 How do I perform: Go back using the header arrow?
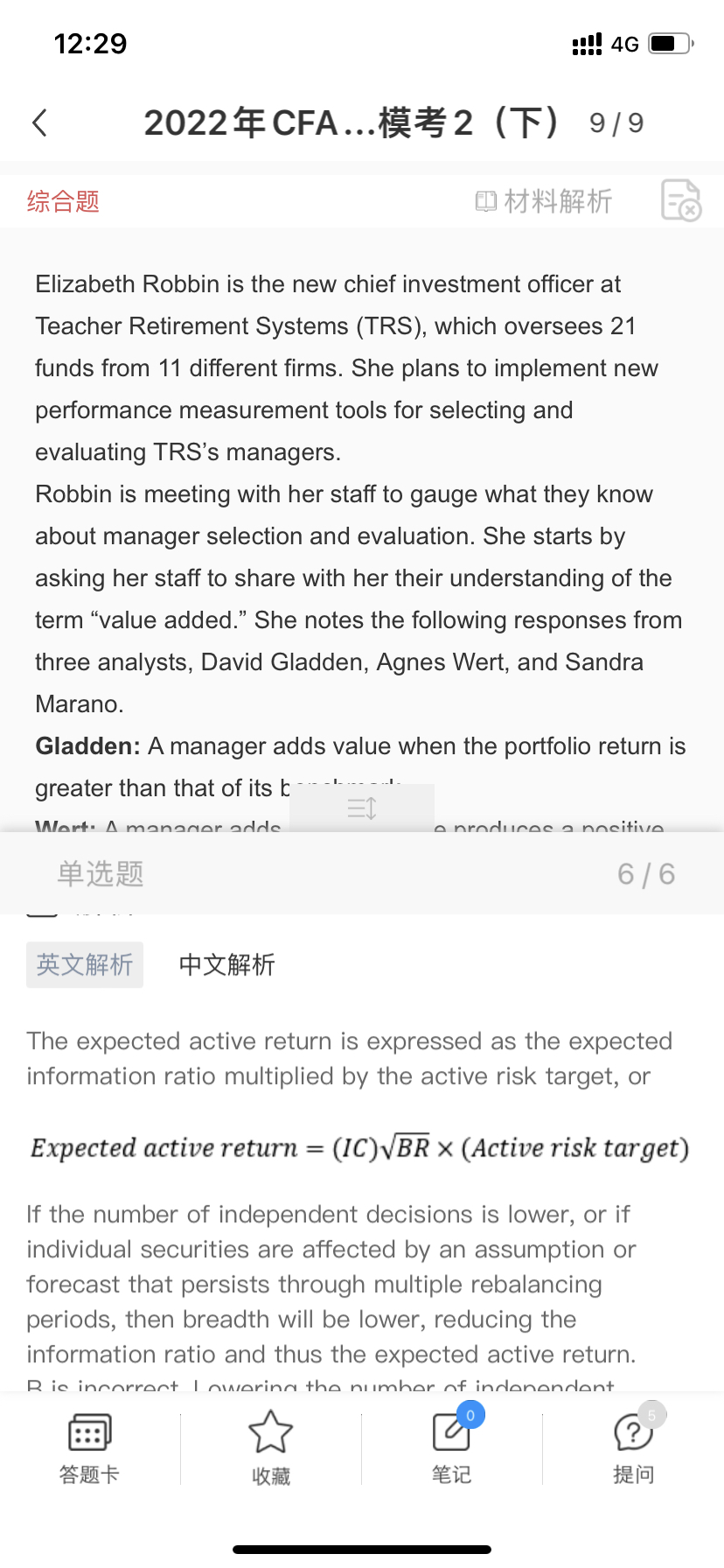(40, 123)
